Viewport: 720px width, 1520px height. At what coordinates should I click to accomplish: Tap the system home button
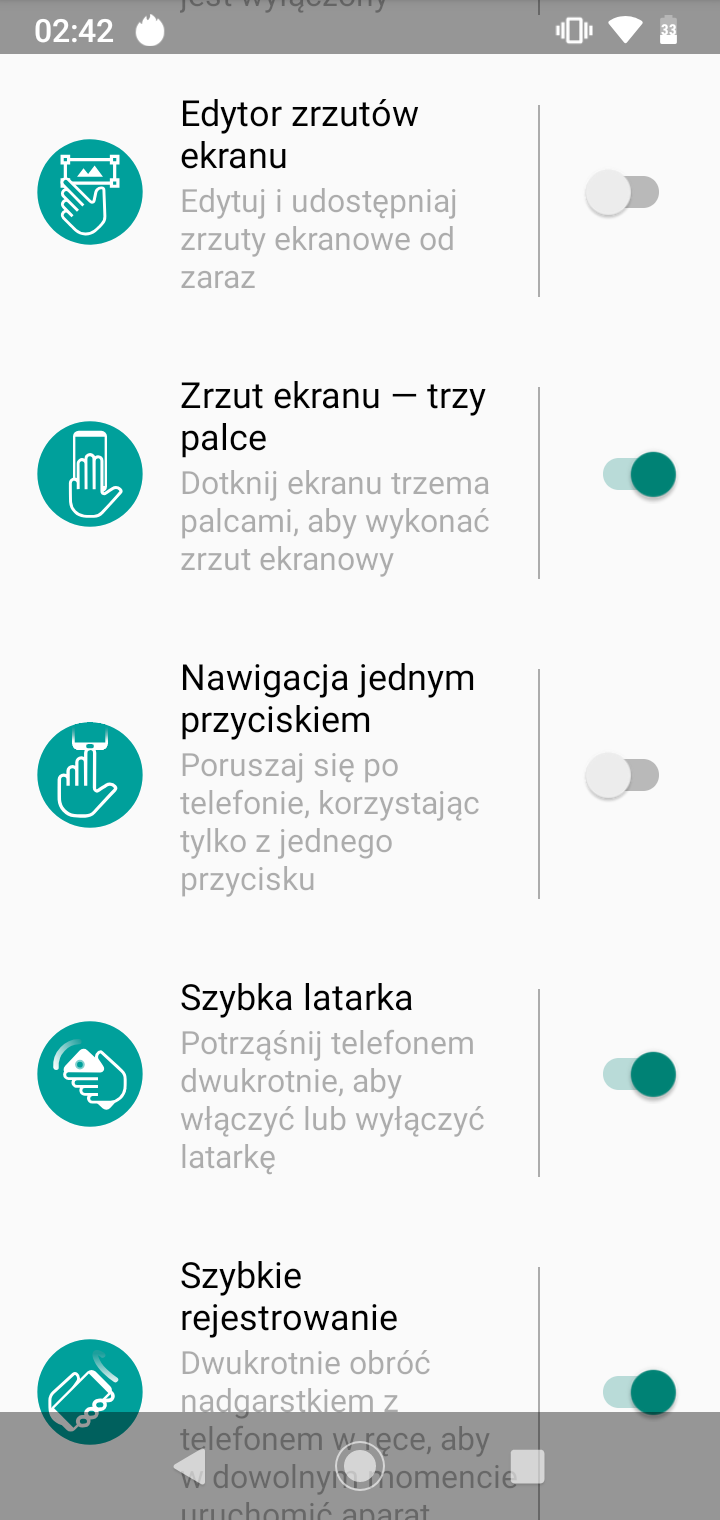click(360, 1466)
